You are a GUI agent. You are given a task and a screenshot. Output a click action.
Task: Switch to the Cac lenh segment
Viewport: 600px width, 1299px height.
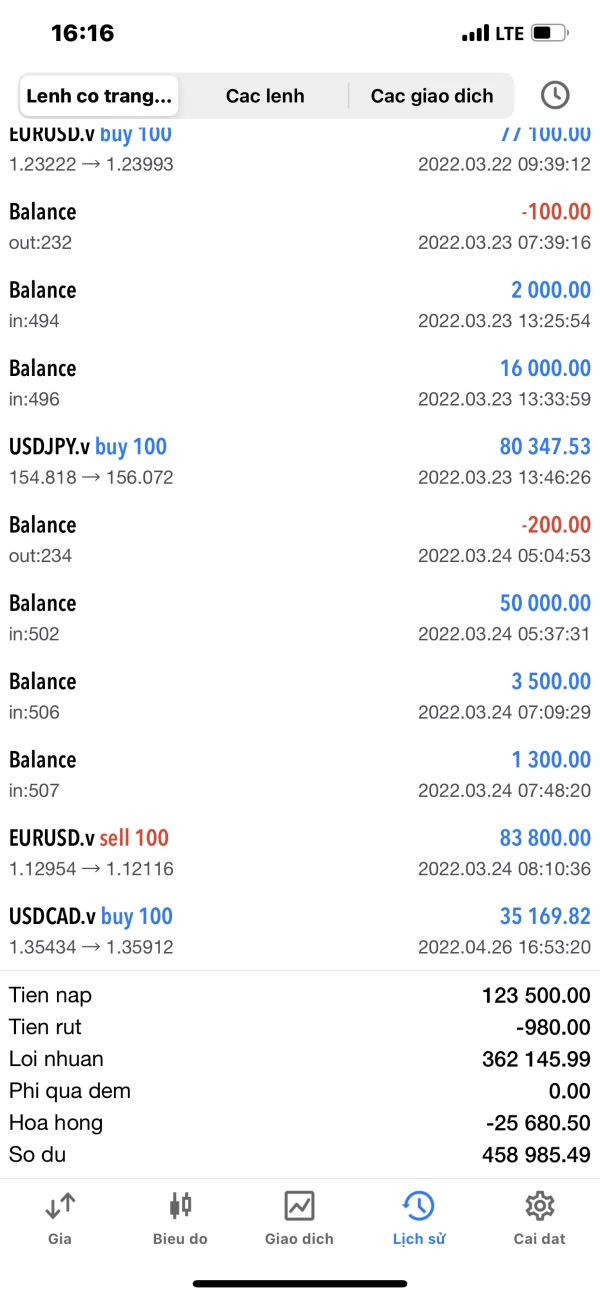click(265, 96)
